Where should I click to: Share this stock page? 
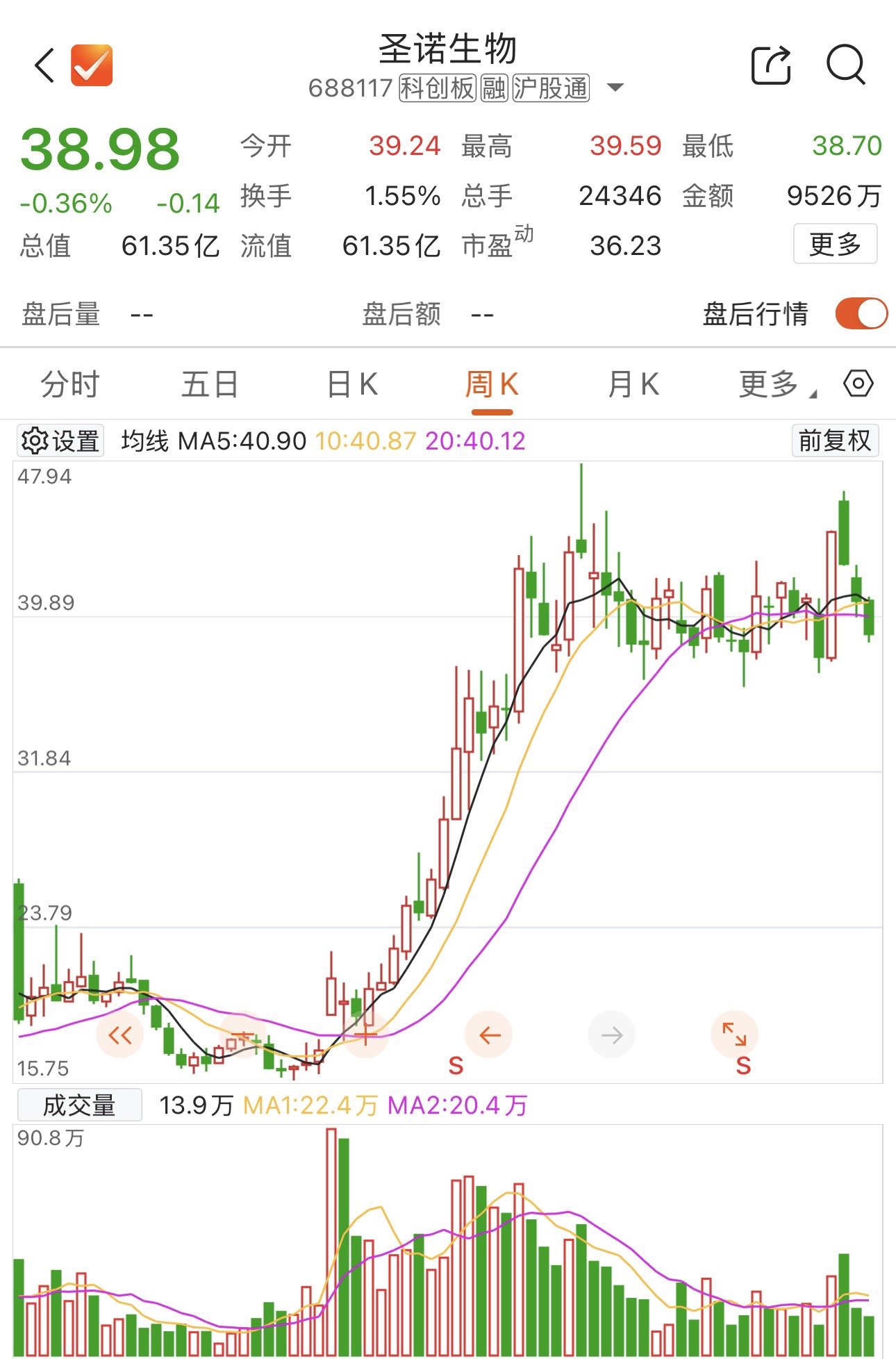coord(771,66)
